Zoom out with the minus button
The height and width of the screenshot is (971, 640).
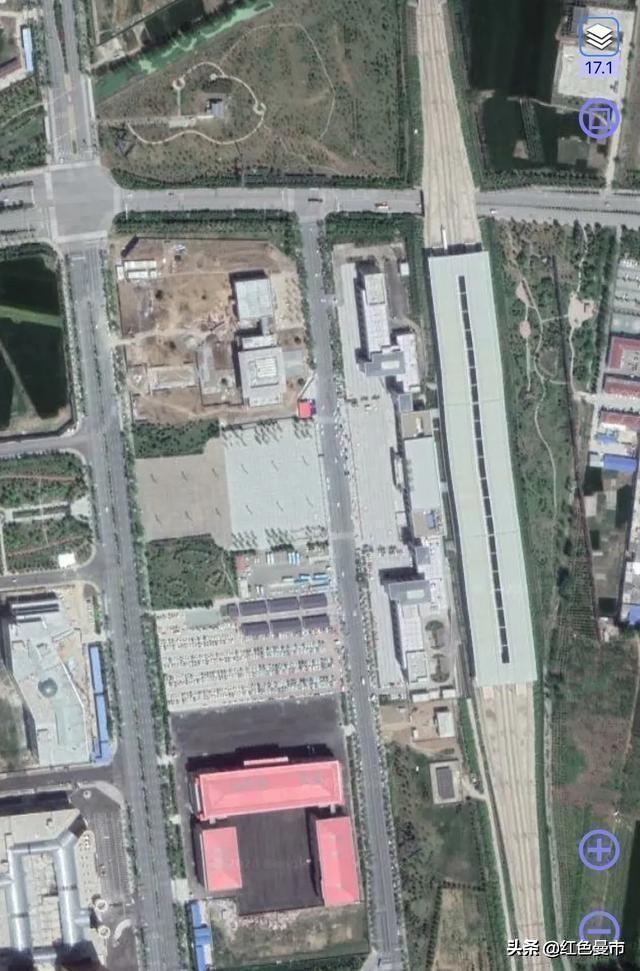coord(599,926)
